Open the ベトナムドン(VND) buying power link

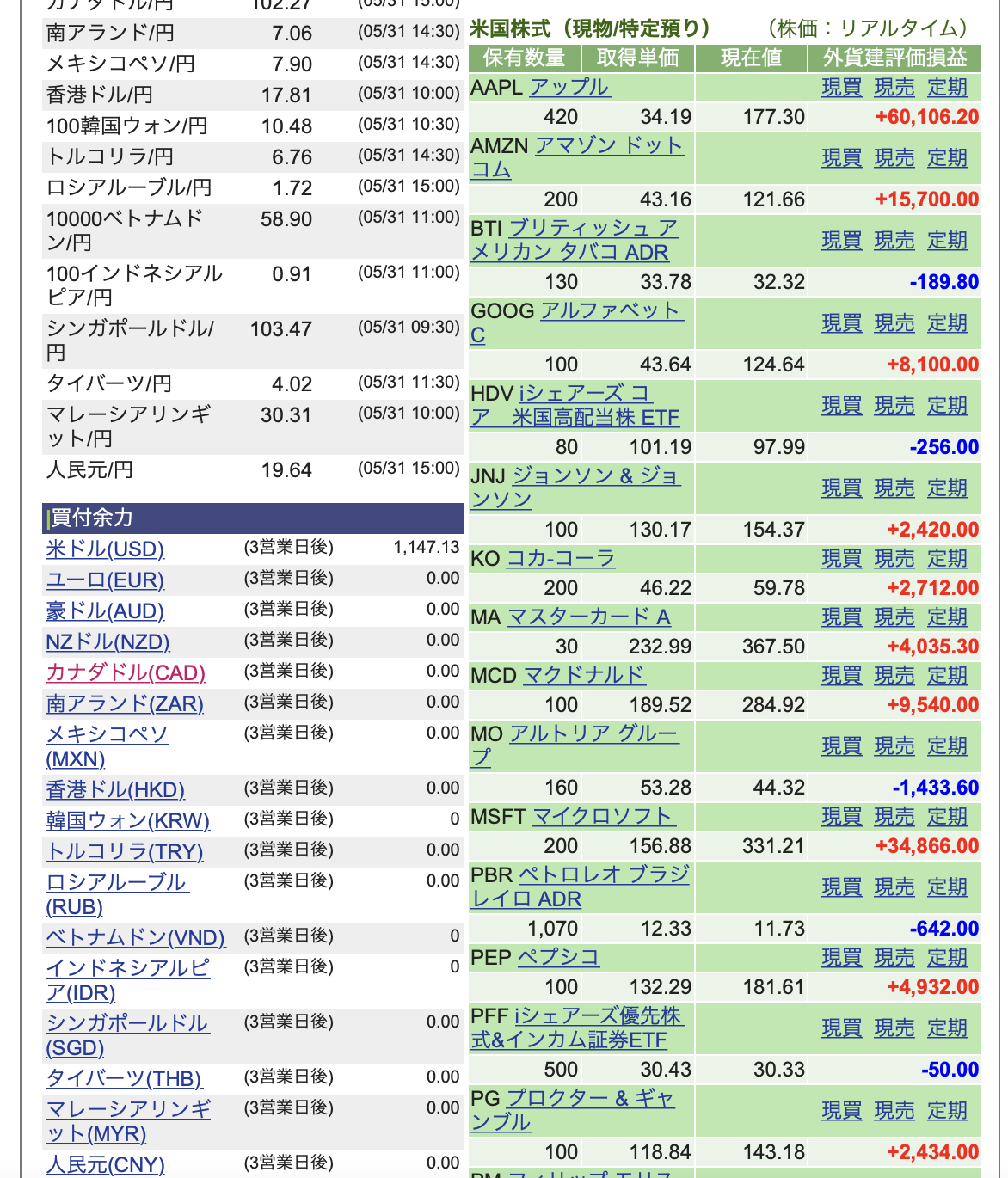point(136,938)
